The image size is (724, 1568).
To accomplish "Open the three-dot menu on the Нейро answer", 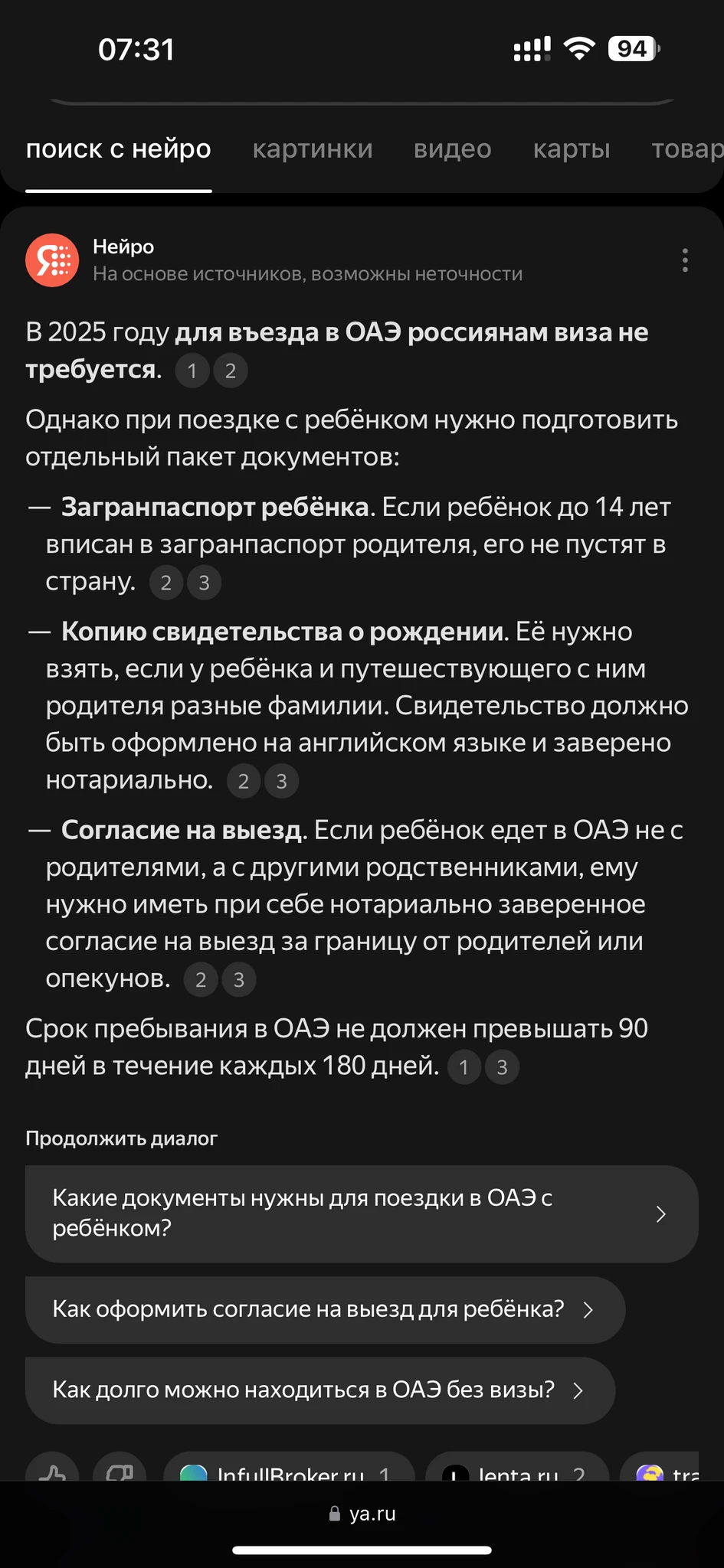I will [x=684, y=260].
